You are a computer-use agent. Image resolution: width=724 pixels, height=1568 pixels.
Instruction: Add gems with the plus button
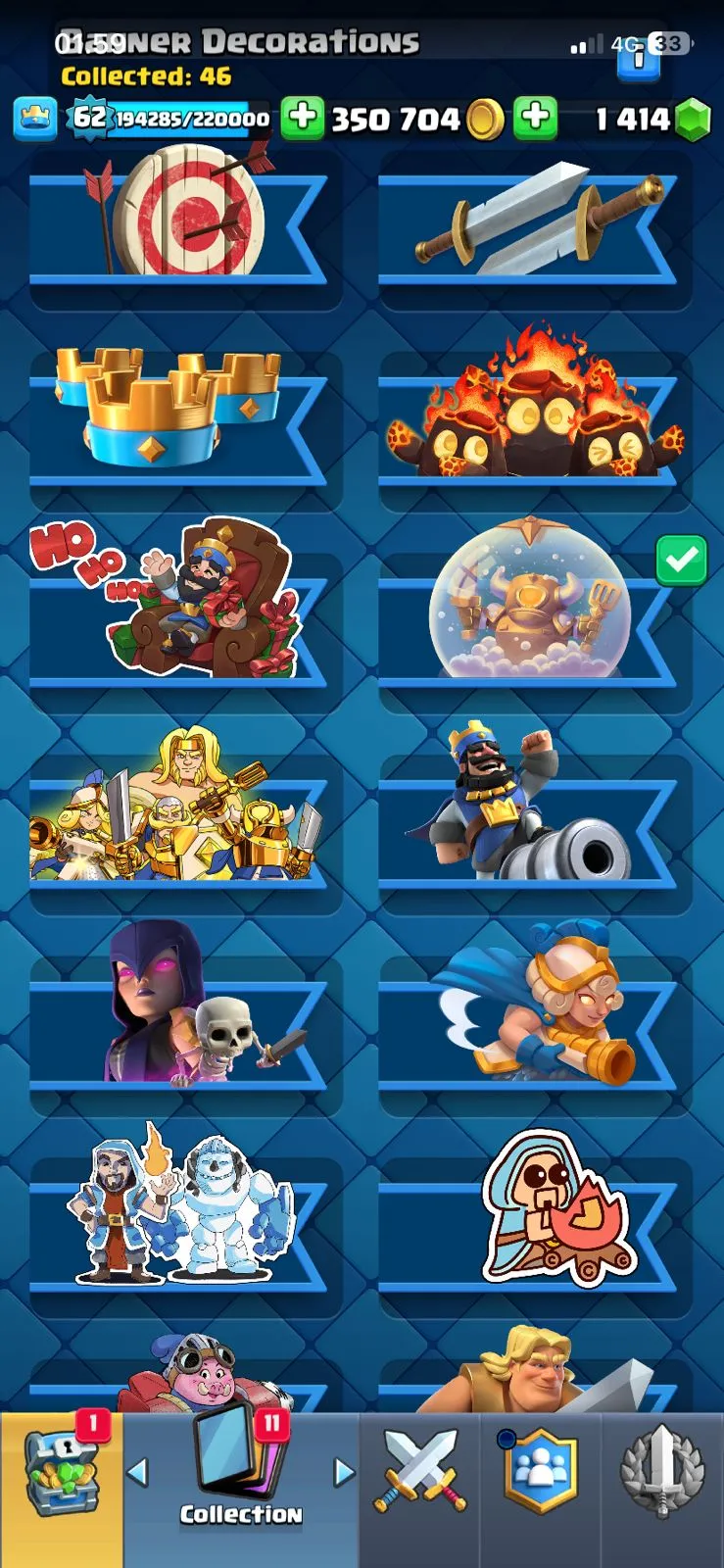click(535, 119)
